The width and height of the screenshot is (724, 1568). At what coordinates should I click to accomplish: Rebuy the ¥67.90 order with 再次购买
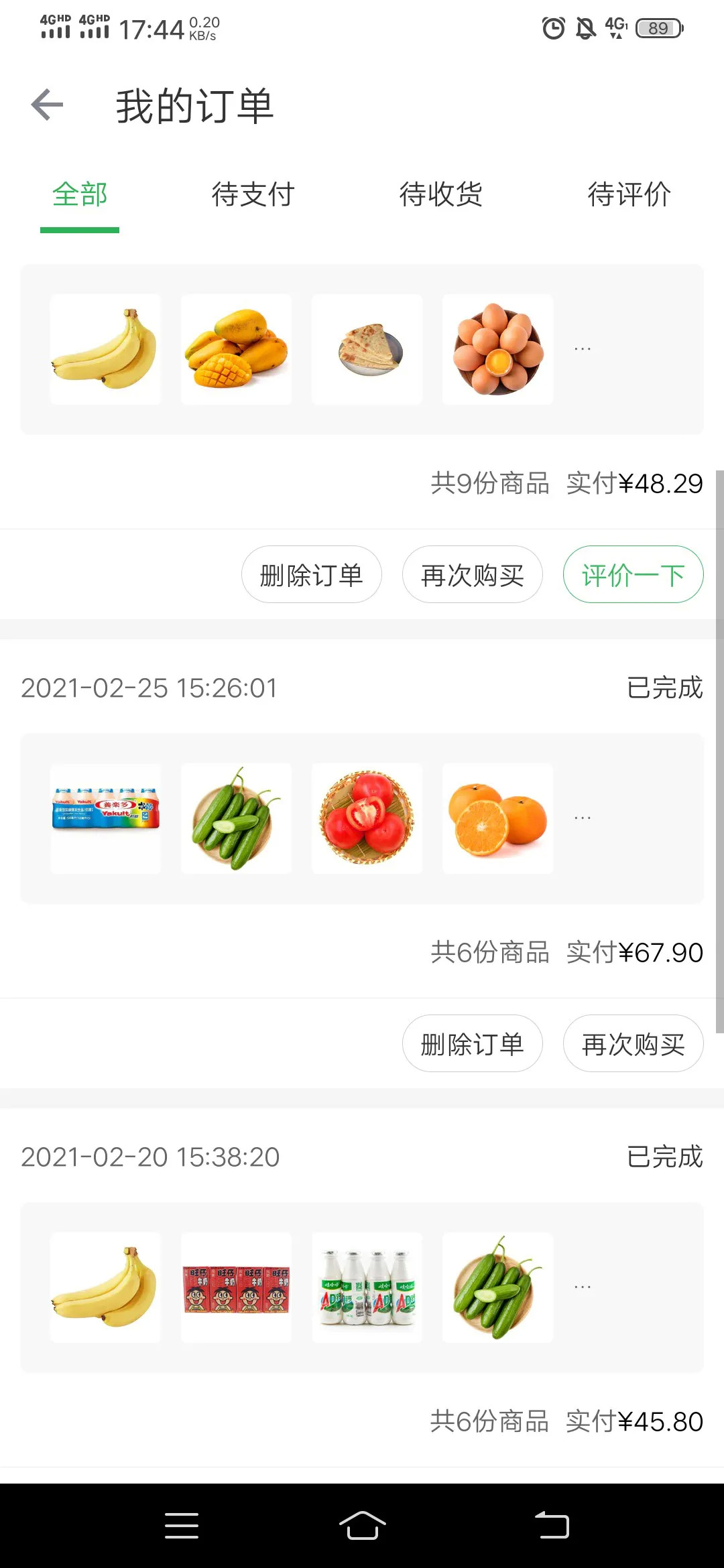(633, 1044)
